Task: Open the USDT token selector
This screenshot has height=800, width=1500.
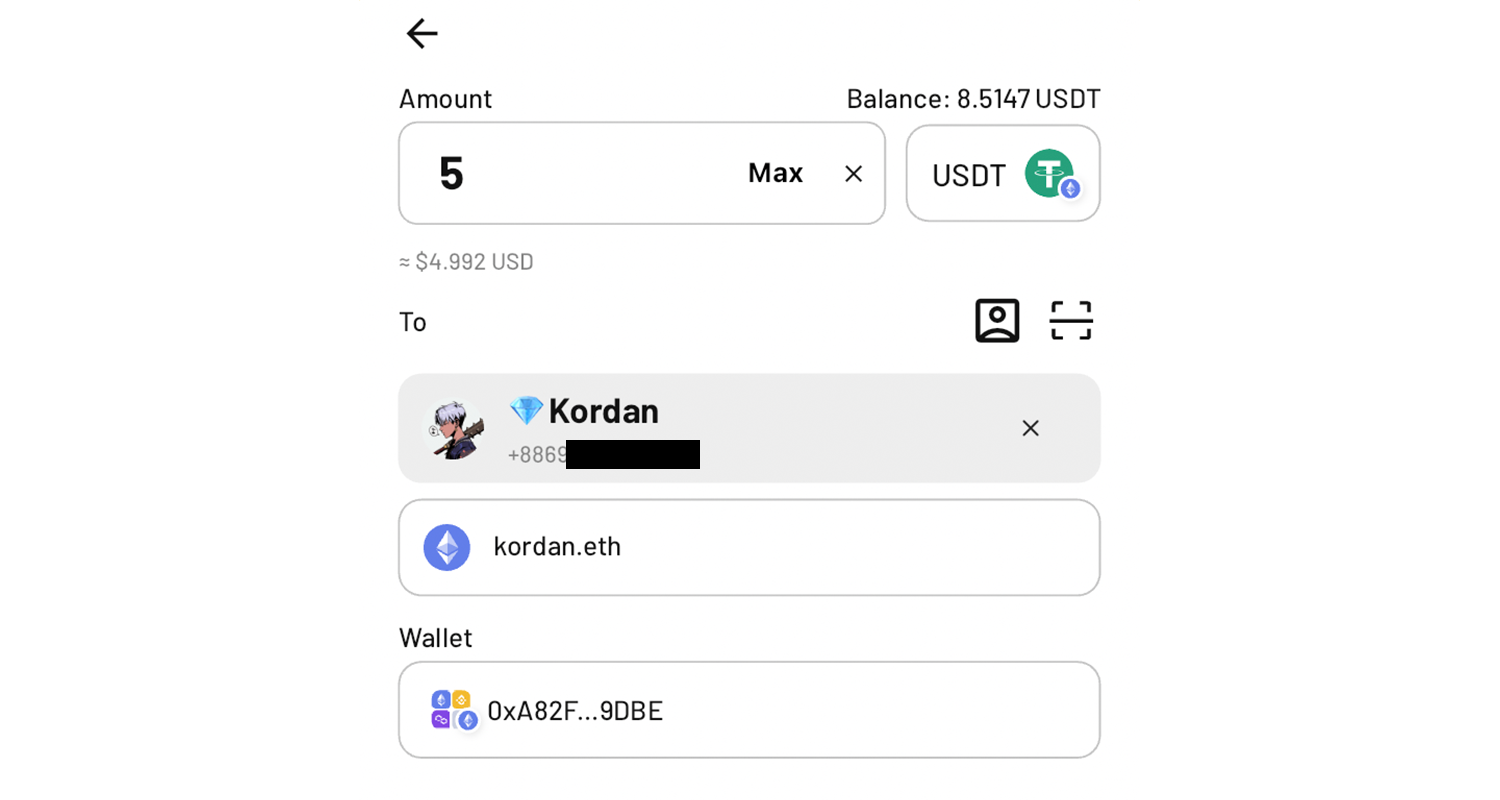Action: pyautogui.click(x=1002, y=173)
